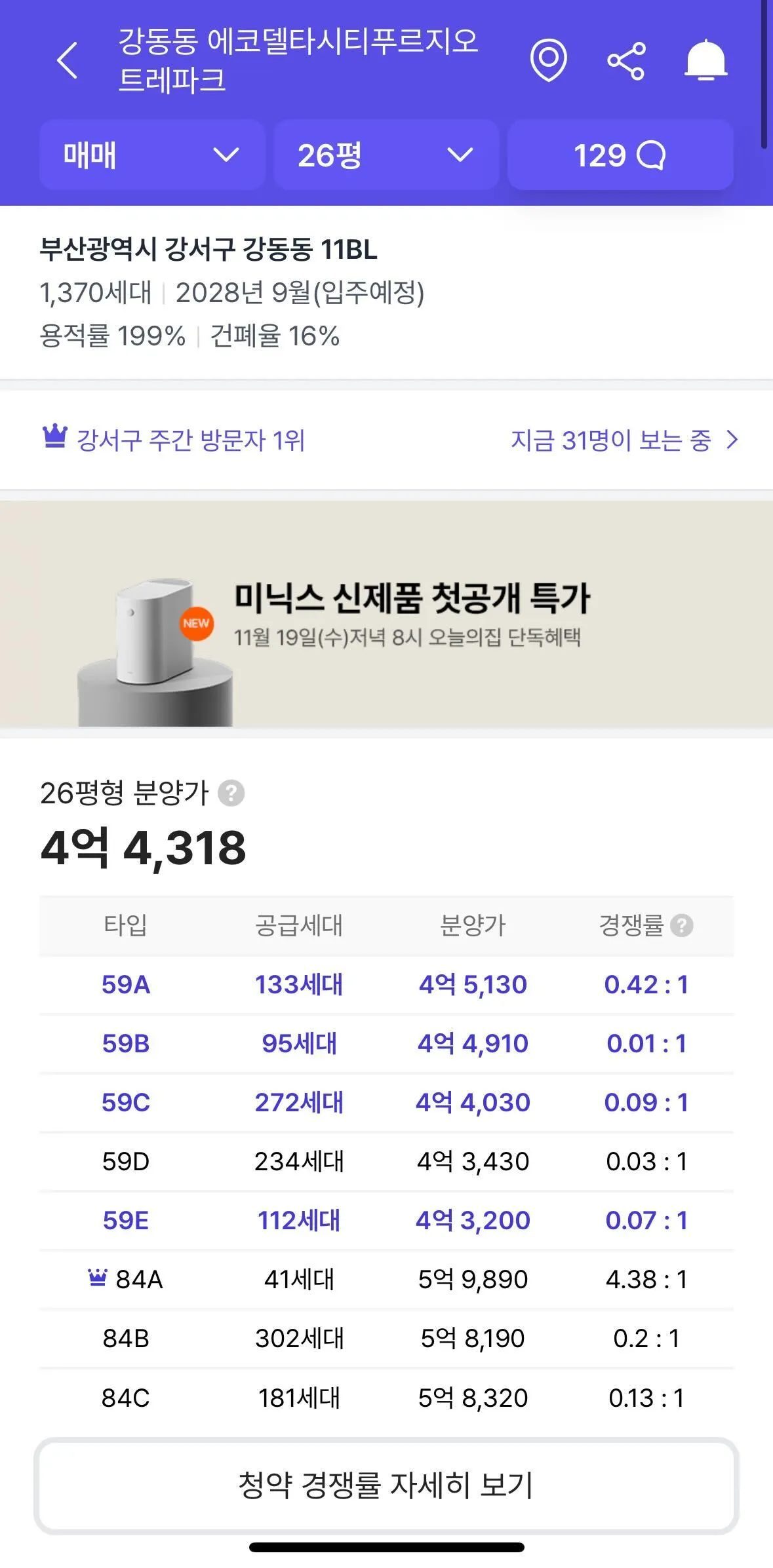Open the 129 comments button
Viewport: 773px width, 1568px height.
(x=620, y=155)
